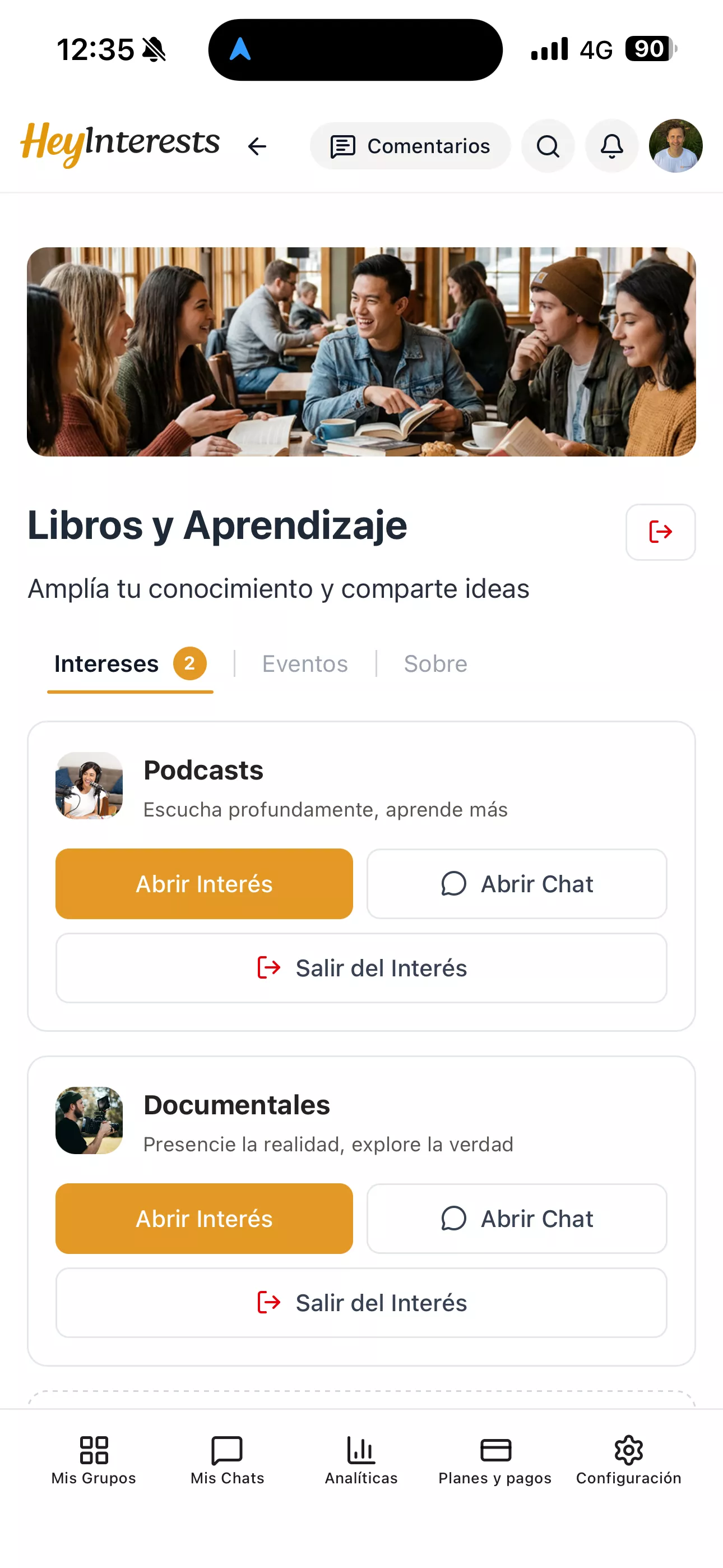Screen dimensions: 723x1568
Task: Leave the Libros y Aprendizaje group
Action: point(660,532)
